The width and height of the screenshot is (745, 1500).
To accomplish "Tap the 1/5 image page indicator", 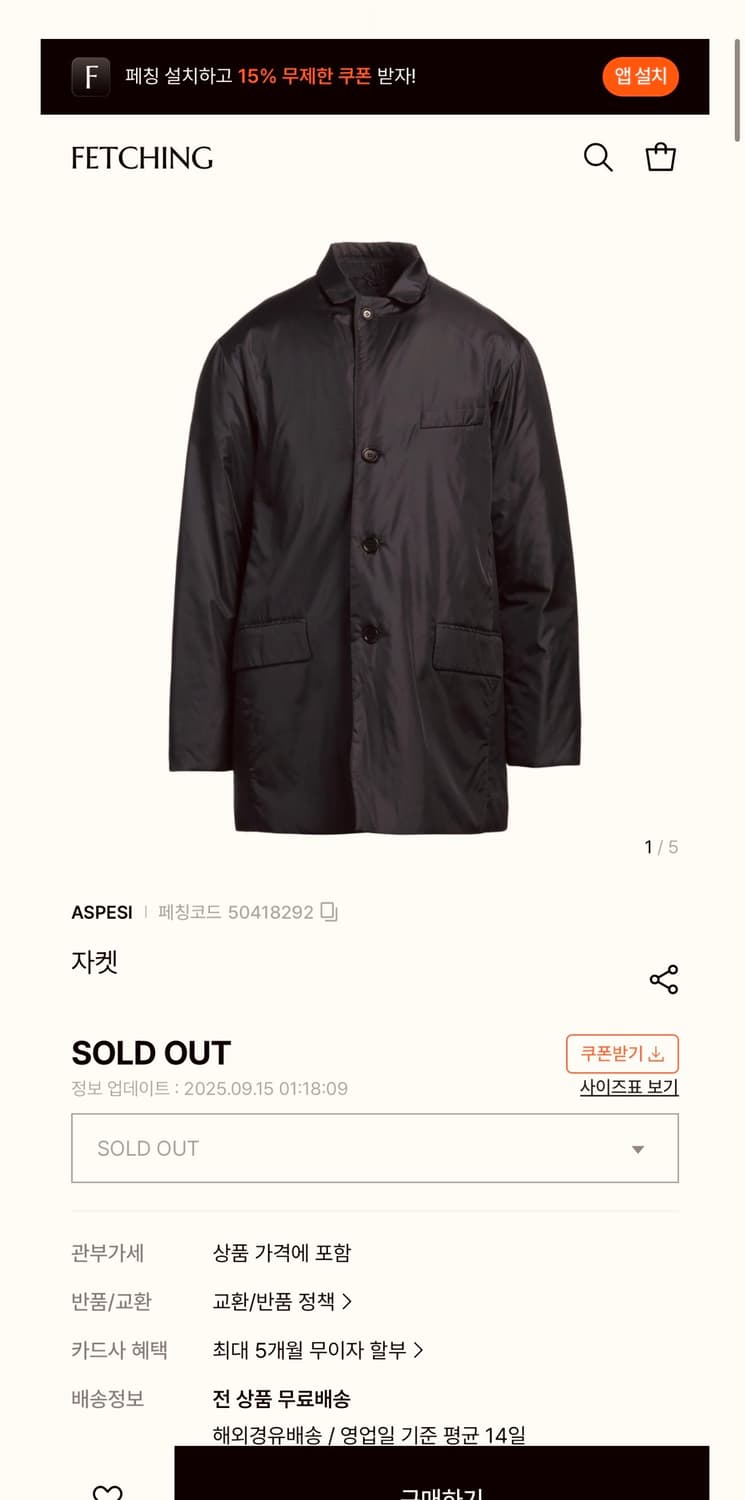I will [661, 846].
